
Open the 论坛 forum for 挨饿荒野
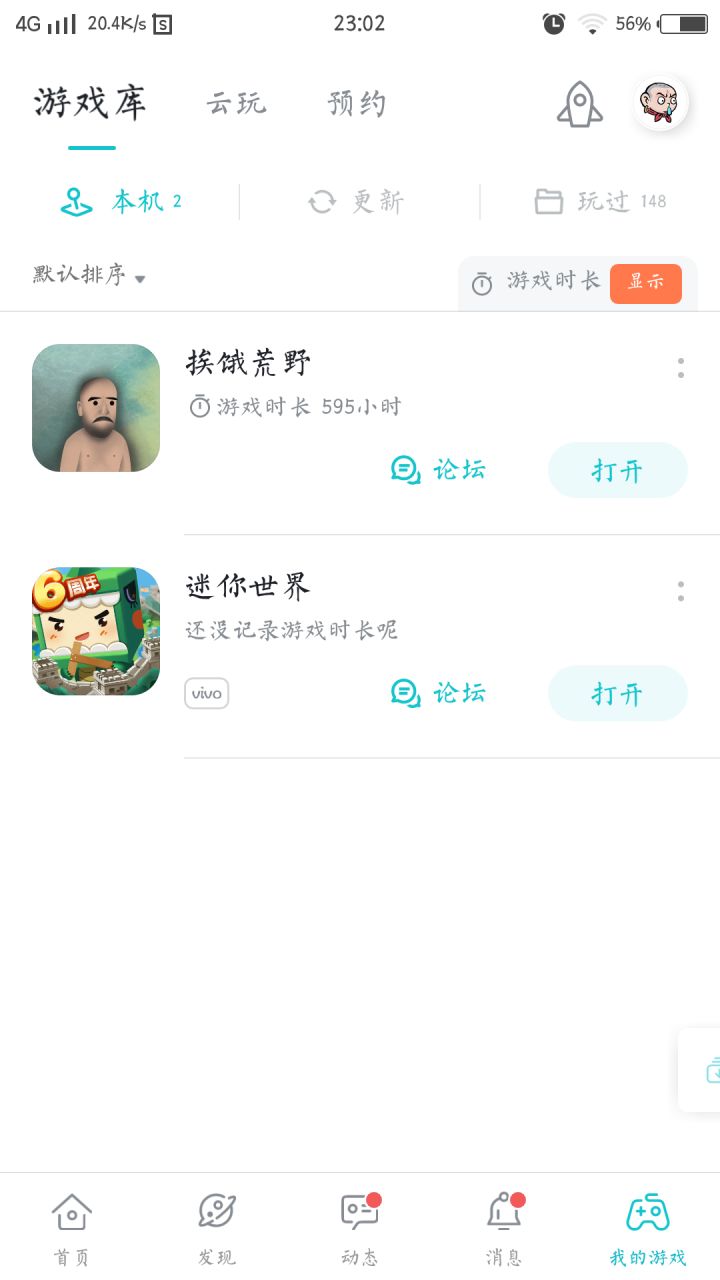click(x=438, y=469)
